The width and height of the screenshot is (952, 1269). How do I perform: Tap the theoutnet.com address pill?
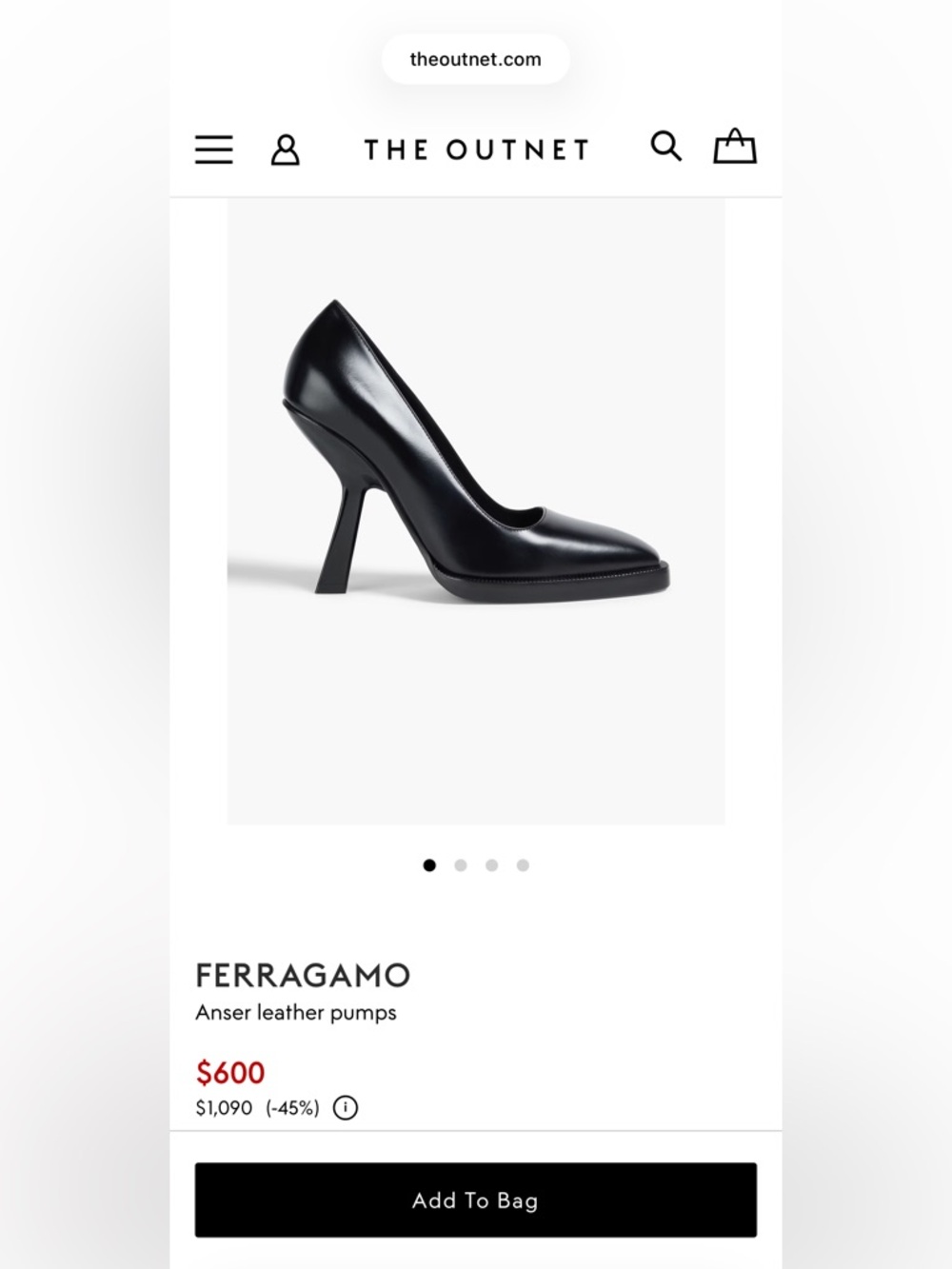[x=475, y=58]
